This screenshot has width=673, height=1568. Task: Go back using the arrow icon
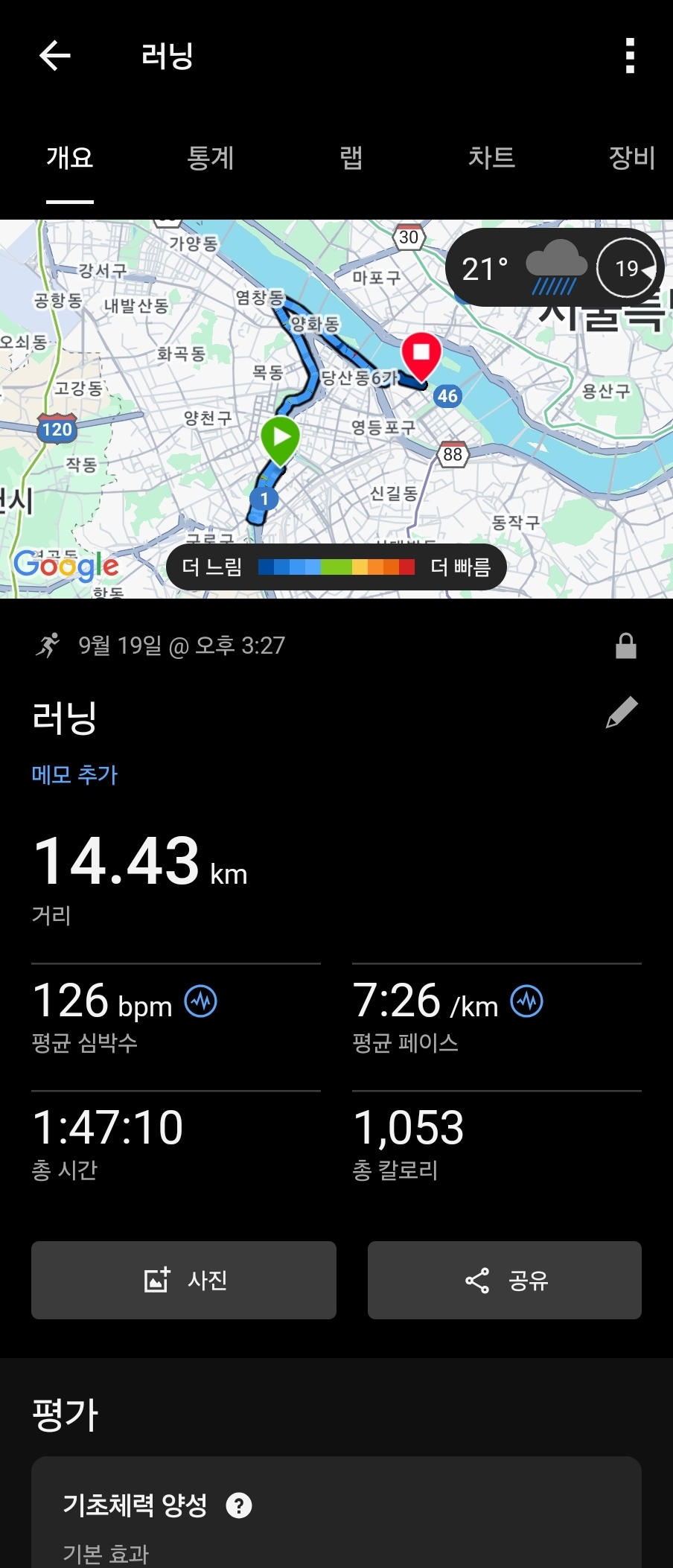[54, 55]
